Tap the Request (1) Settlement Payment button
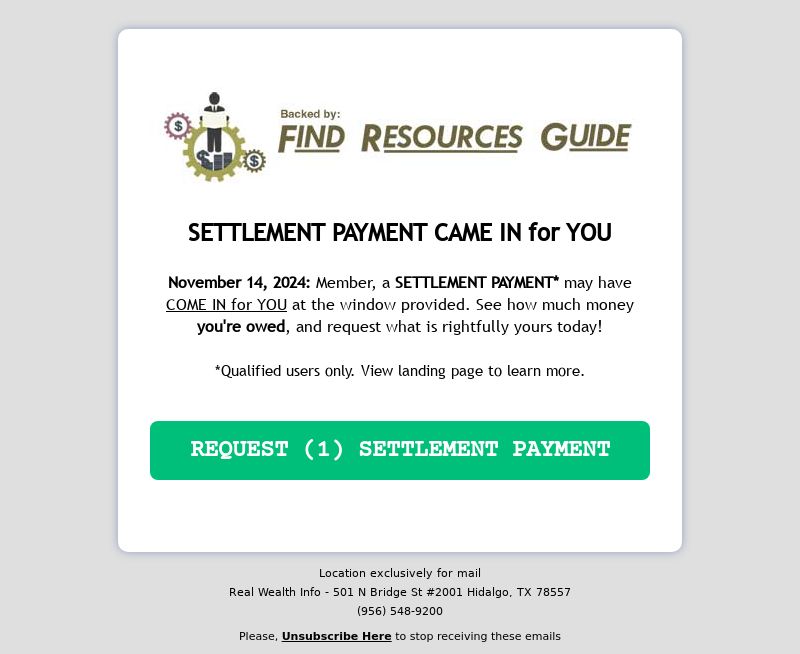Screen dimensions: 800x654 400,450
